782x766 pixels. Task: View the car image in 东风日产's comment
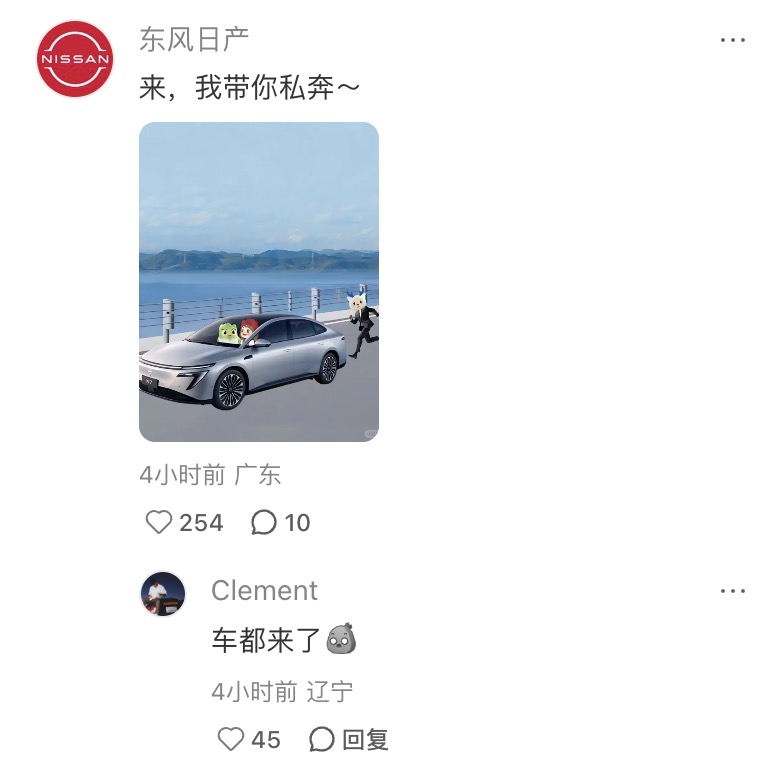258,282
